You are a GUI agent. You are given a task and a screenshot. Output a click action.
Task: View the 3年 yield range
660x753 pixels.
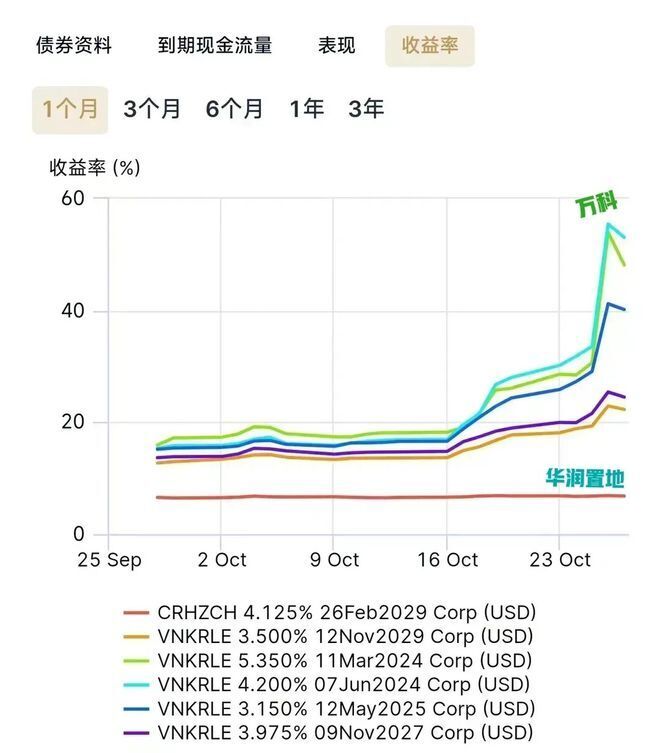click(x=366, y=109)
